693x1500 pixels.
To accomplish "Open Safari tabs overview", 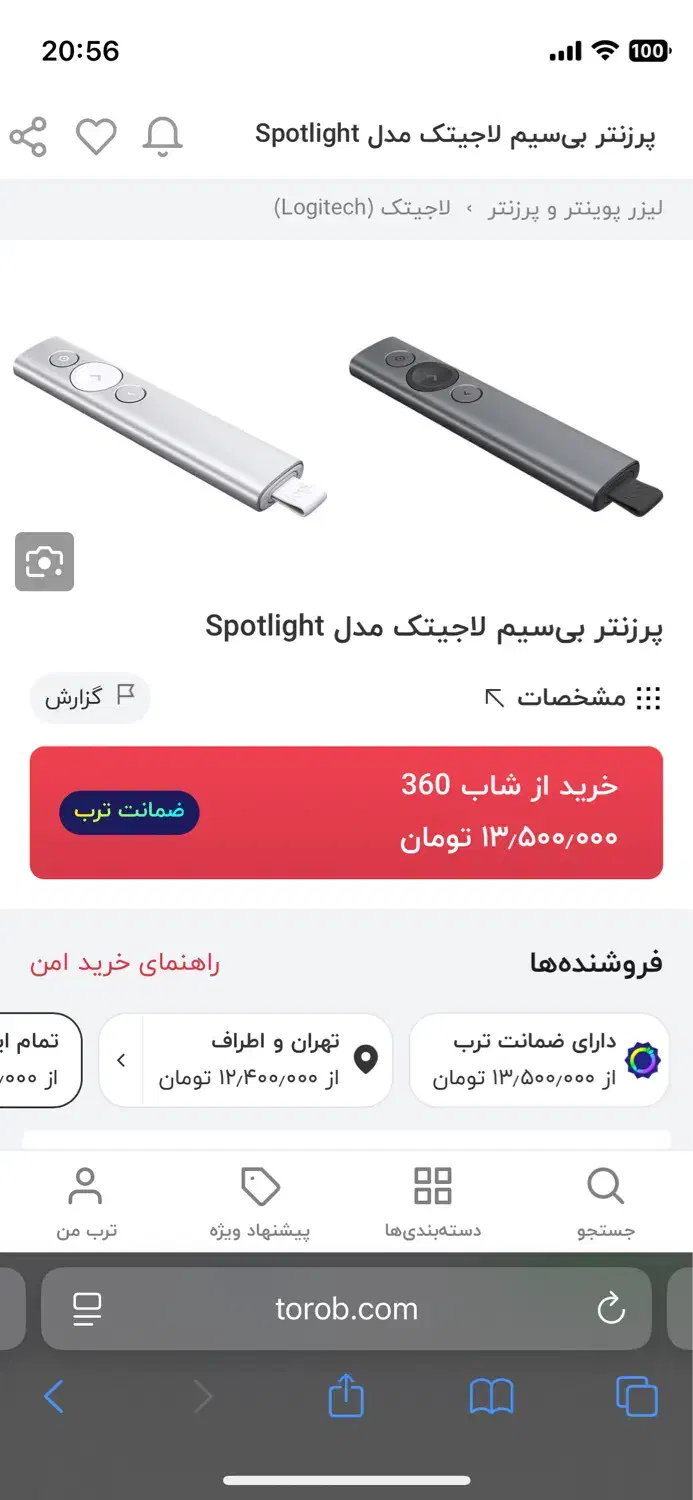I will (636, 1396).
